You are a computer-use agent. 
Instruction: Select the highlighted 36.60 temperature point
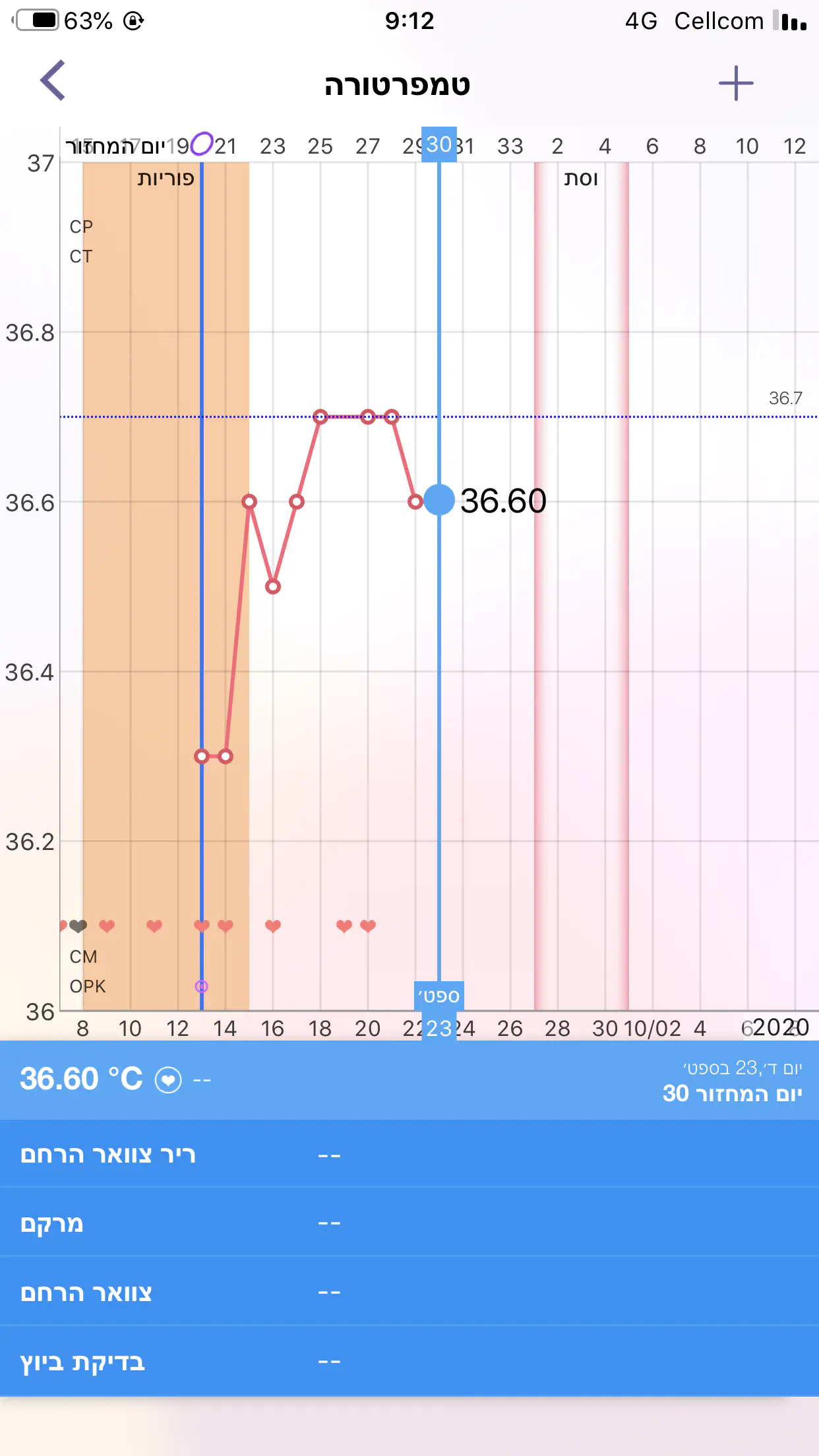439,500
